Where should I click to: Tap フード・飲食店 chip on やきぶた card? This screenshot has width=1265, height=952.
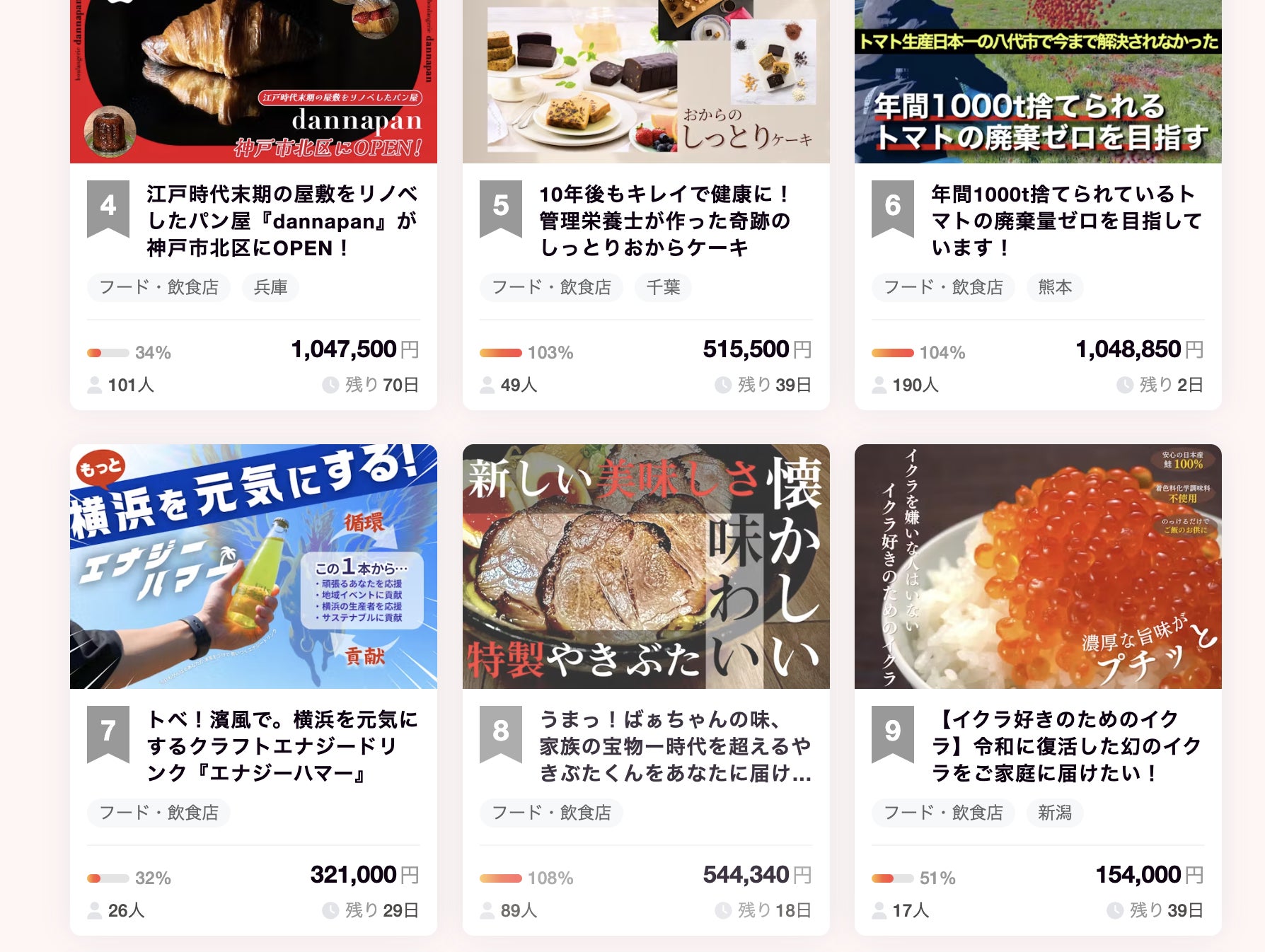551,813
